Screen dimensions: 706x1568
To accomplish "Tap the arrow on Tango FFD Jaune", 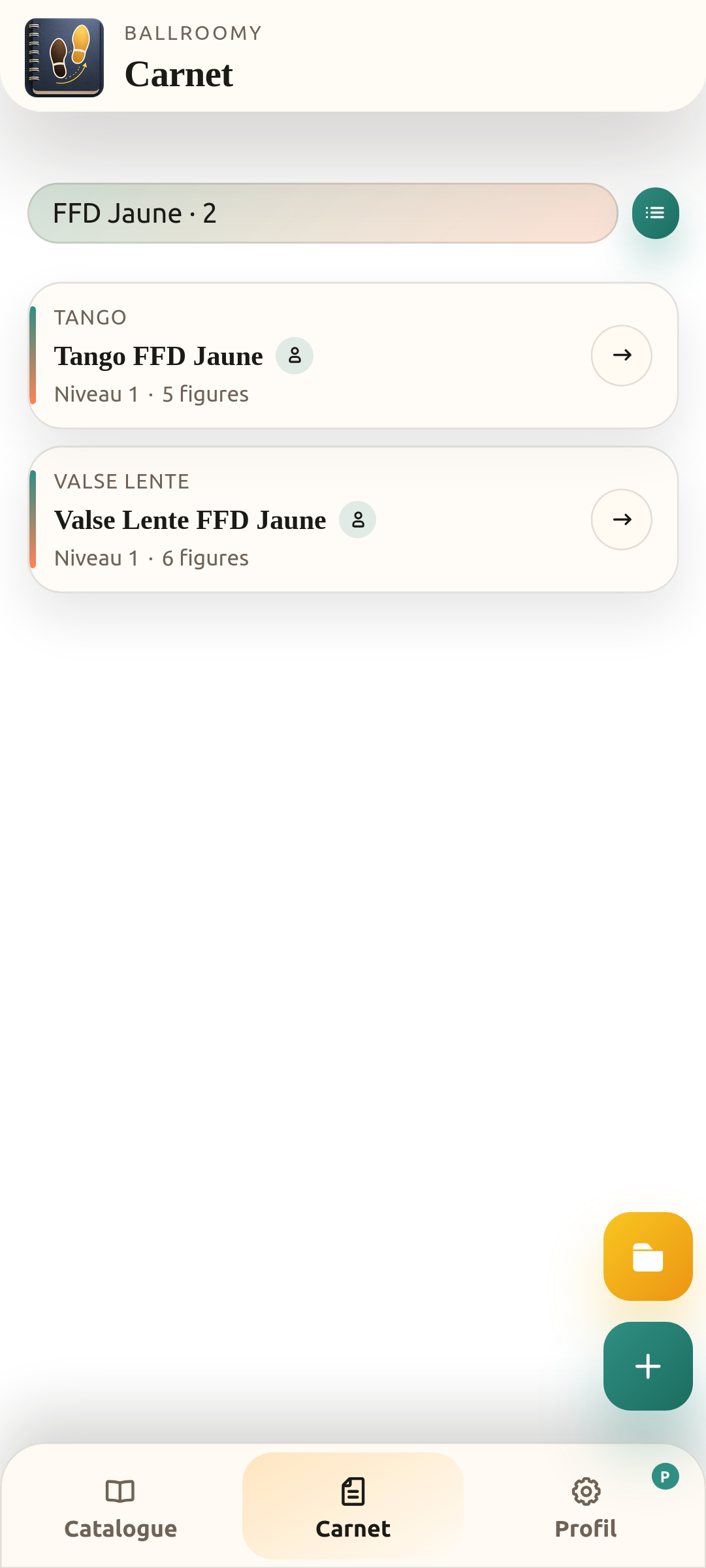I will tap(621, 356).
